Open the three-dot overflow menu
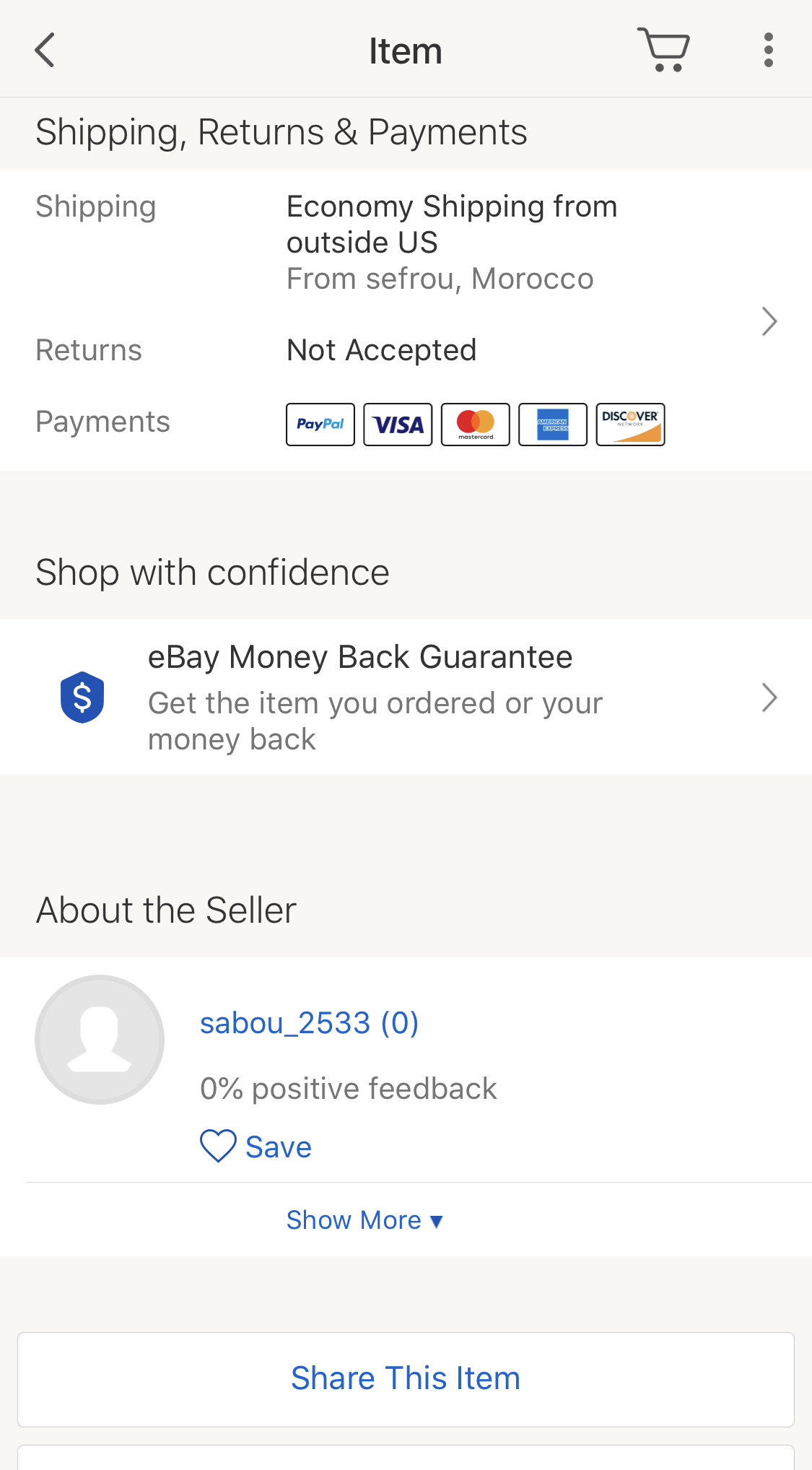This screenshot has width=812, height=1470. coord(768,50)
